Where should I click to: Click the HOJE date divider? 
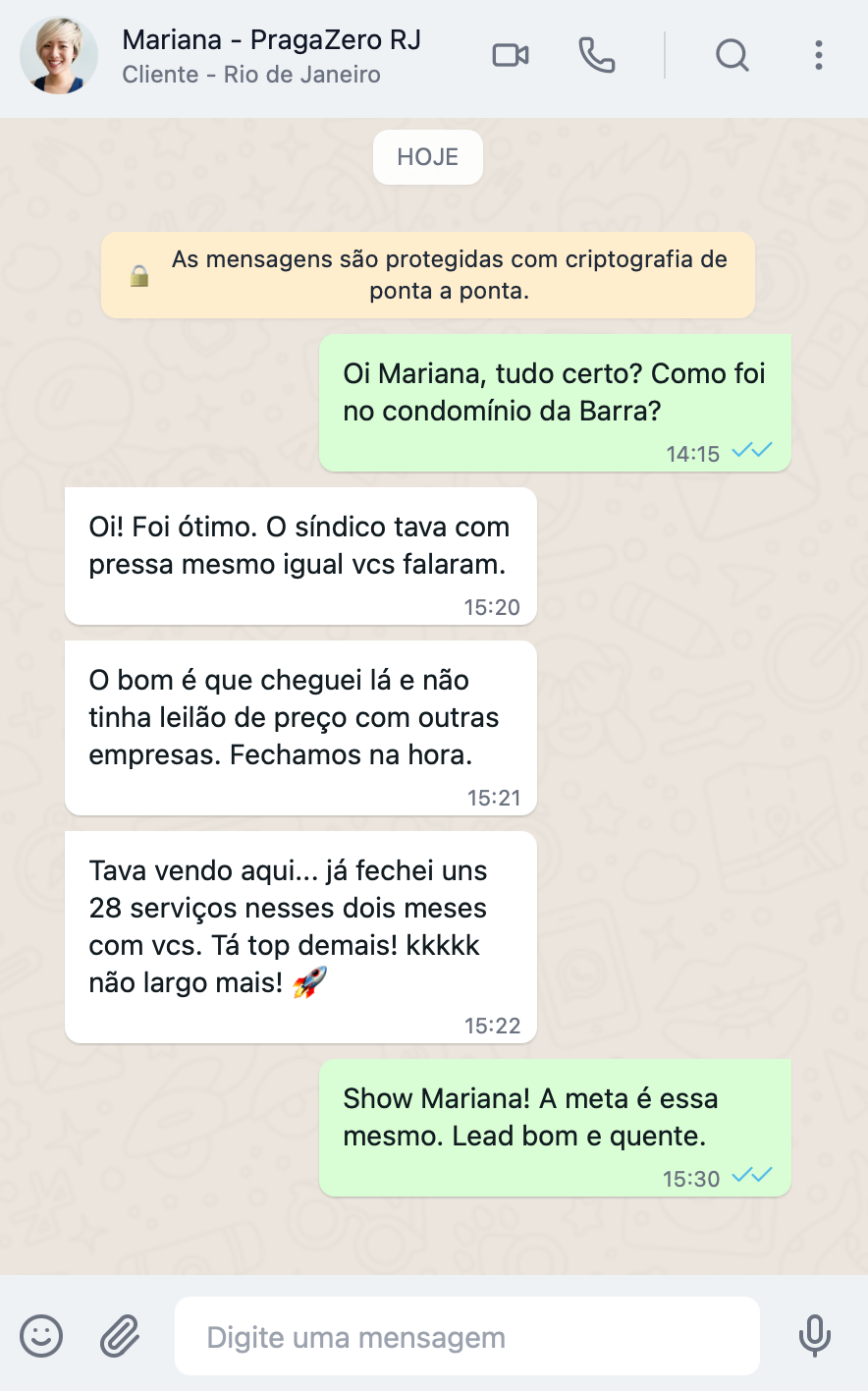(x=427, y=156)
